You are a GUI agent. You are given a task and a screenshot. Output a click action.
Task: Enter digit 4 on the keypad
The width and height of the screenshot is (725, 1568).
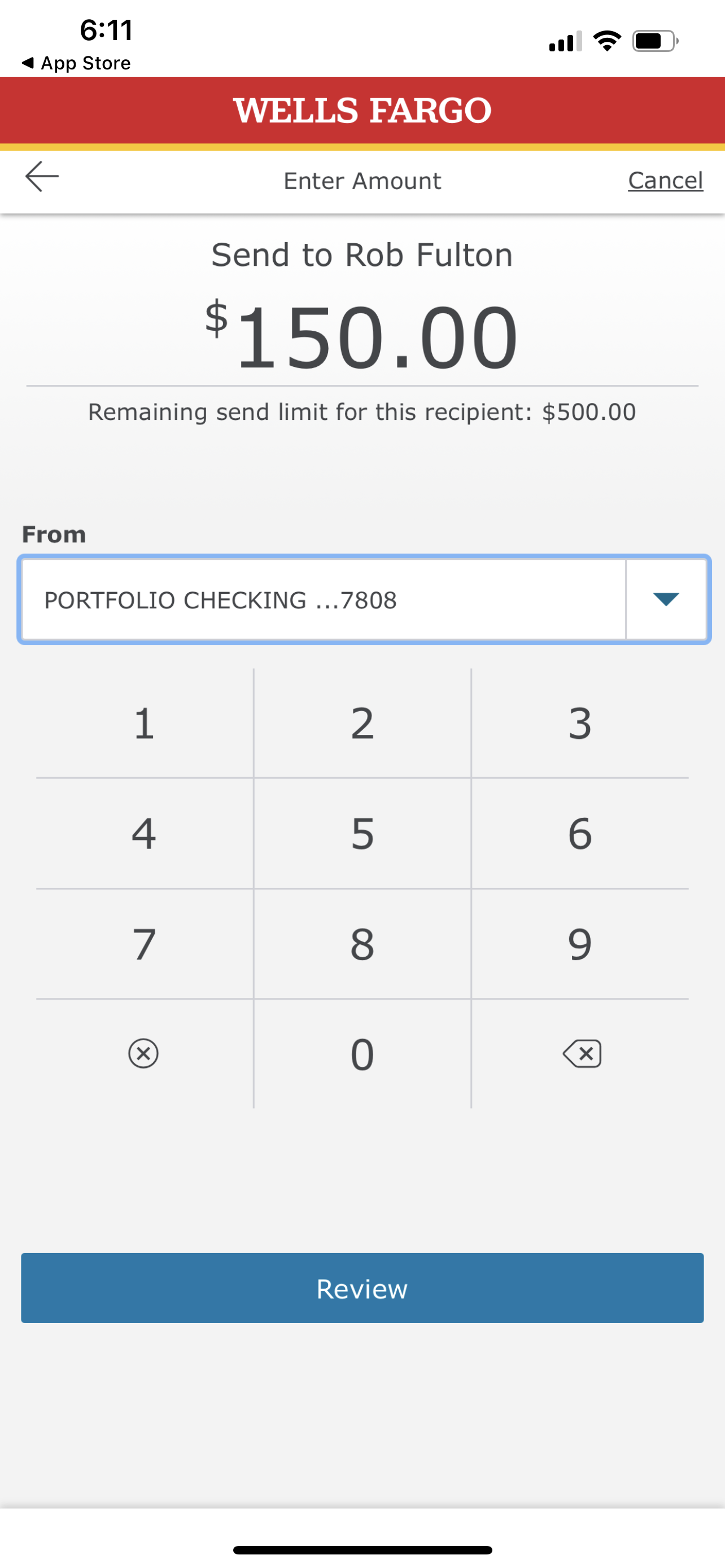pyautogui.click(x=145, y=833)
